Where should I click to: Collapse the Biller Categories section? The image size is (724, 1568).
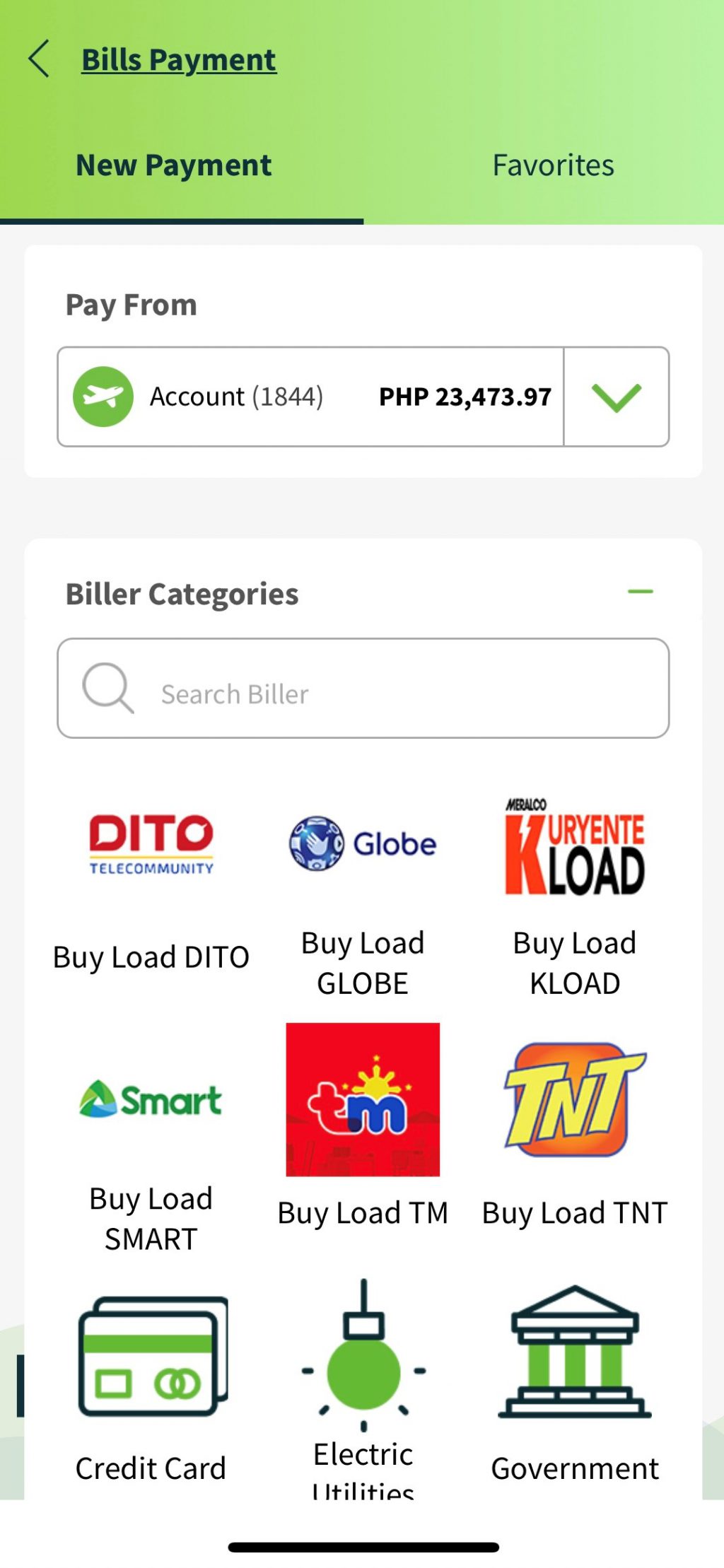[640, 592]
